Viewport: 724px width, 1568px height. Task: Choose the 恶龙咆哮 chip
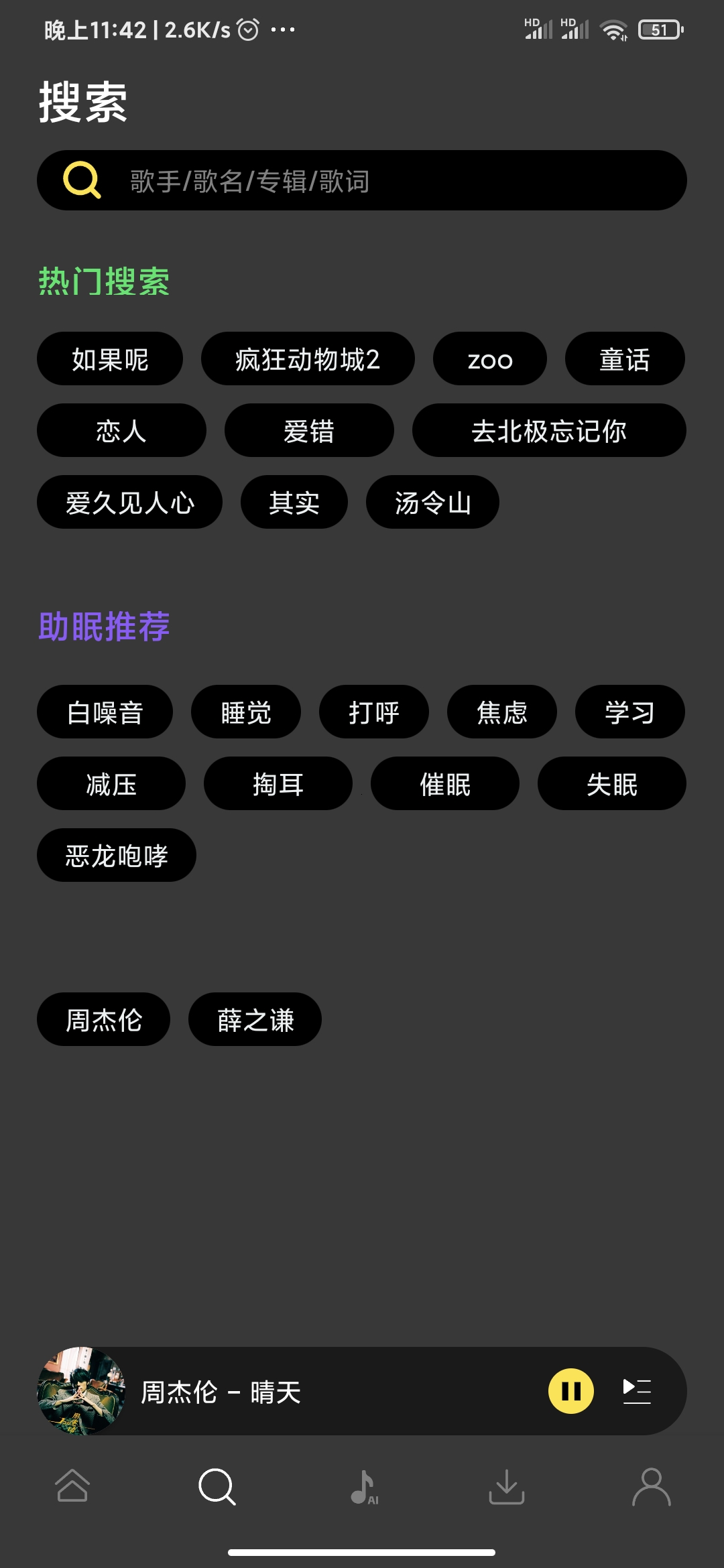tap(117, 856)
